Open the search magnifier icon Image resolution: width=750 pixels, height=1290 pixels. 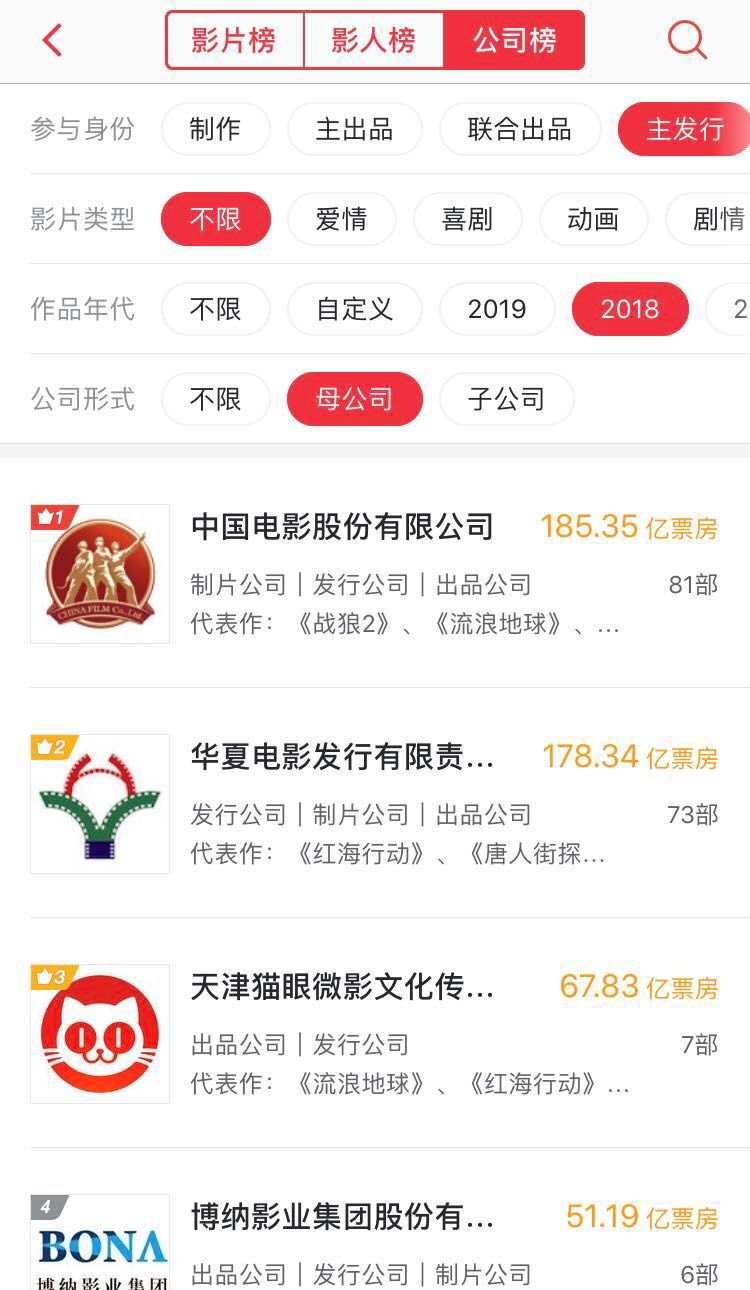tap(687, 40)
